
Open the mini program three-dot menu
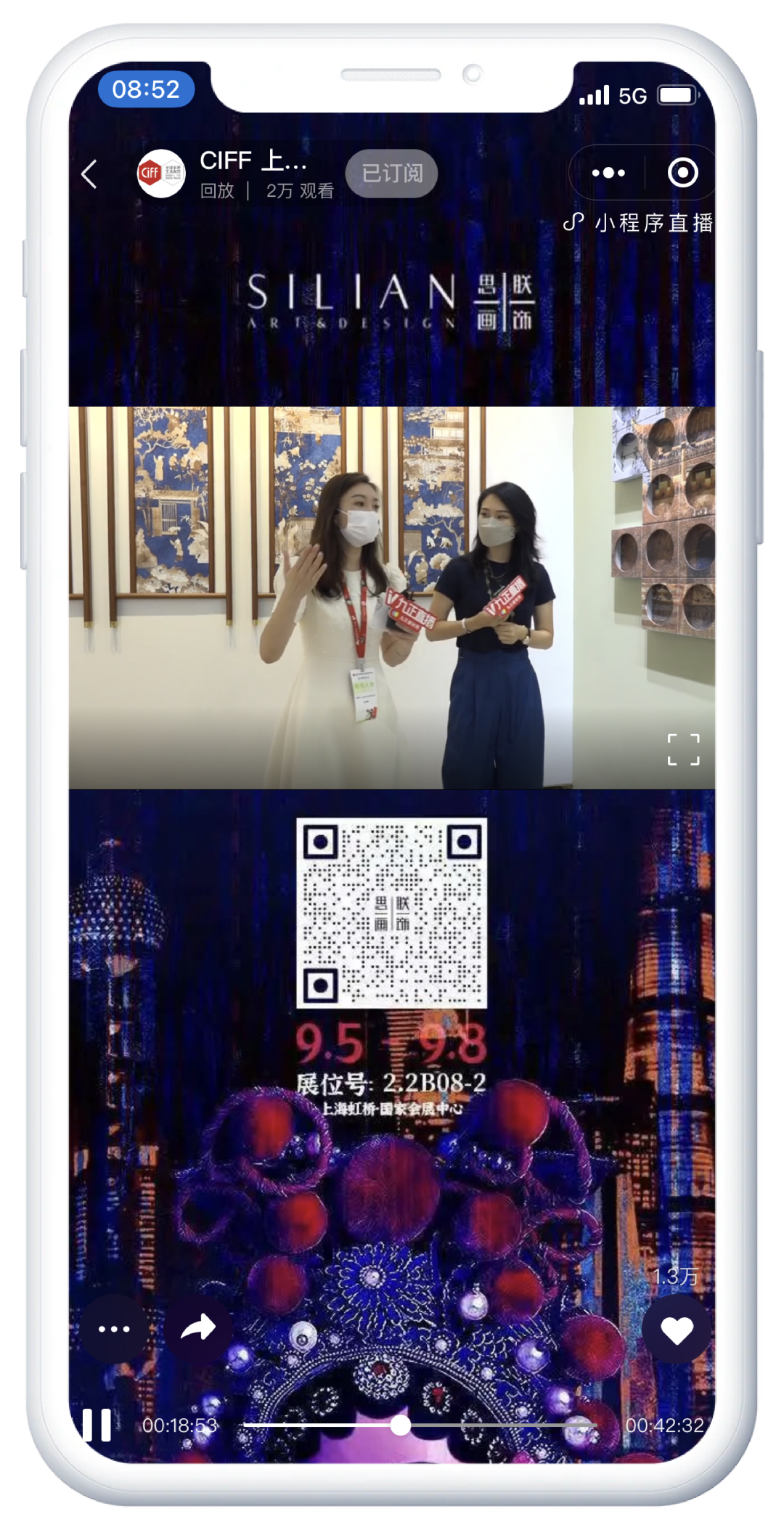pos(608,173)
